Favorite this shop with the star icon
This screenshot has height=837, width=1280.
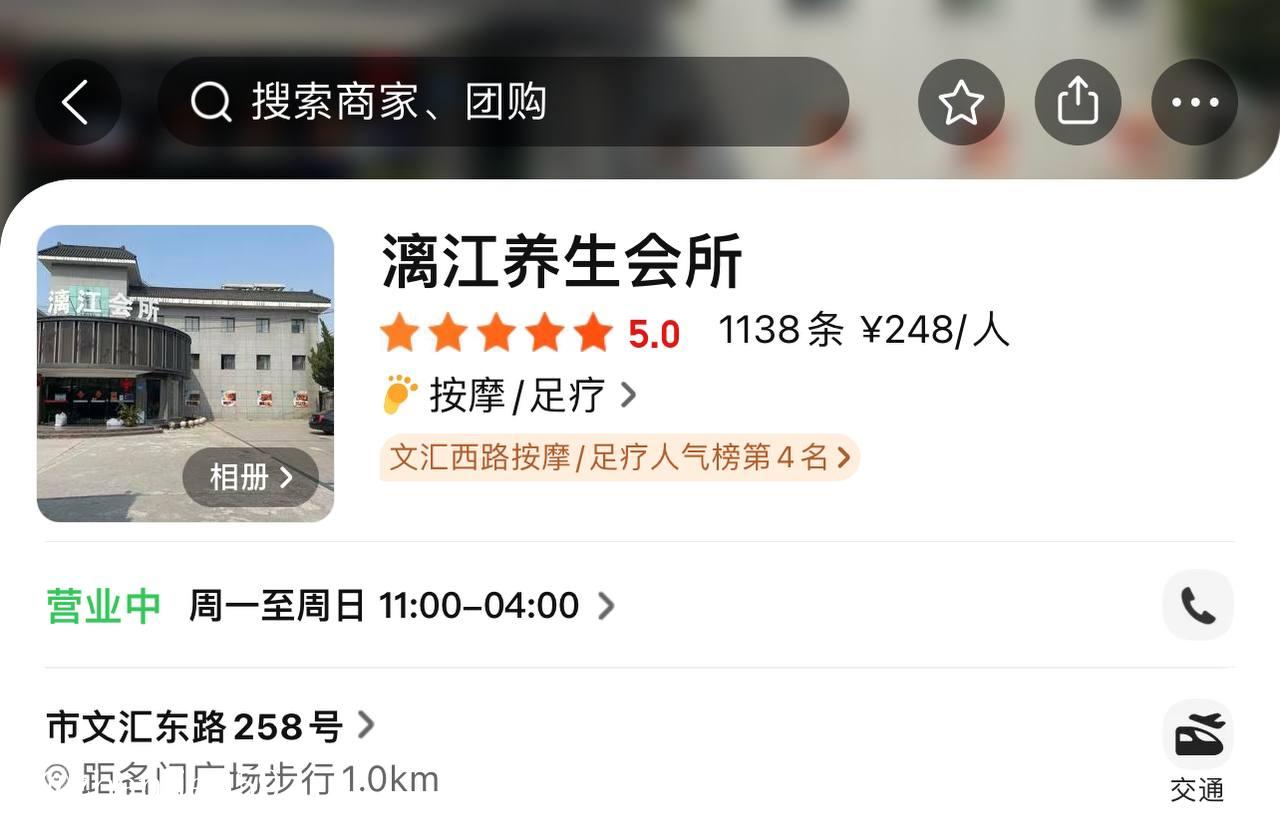click(961, 102)
